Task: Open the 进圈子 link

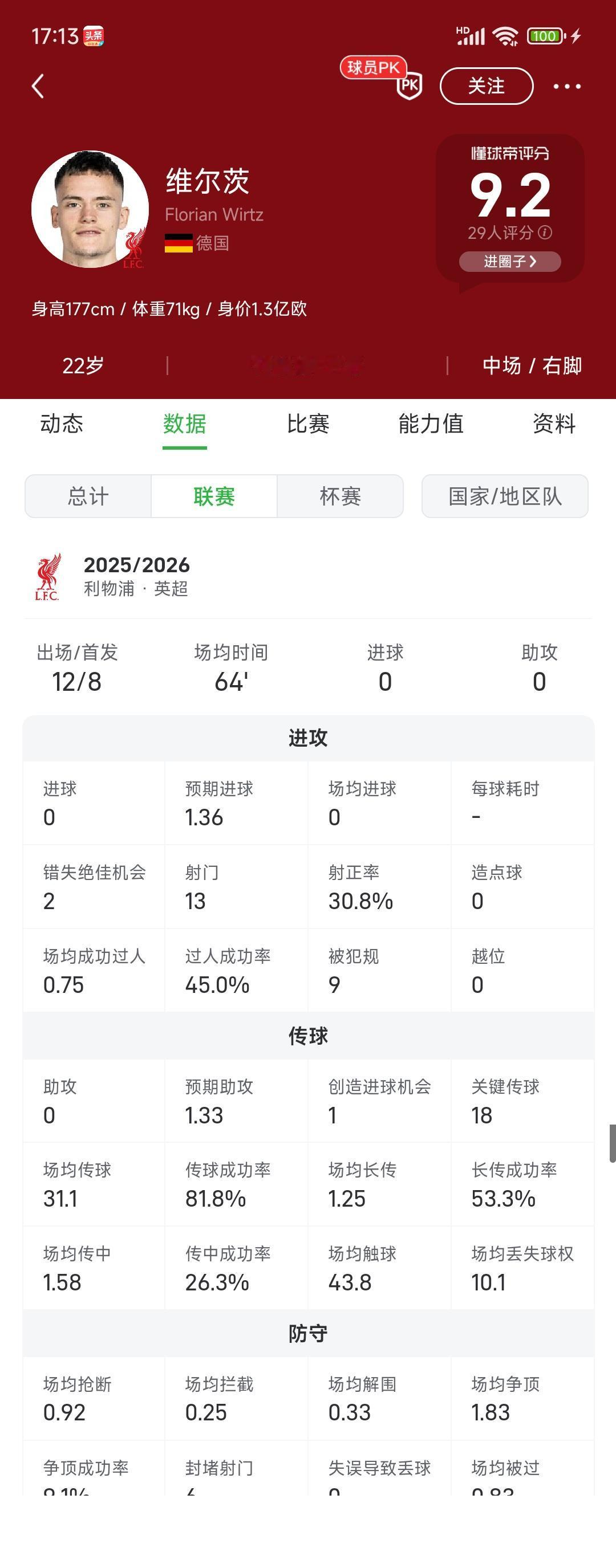Action: pos(510,262)
